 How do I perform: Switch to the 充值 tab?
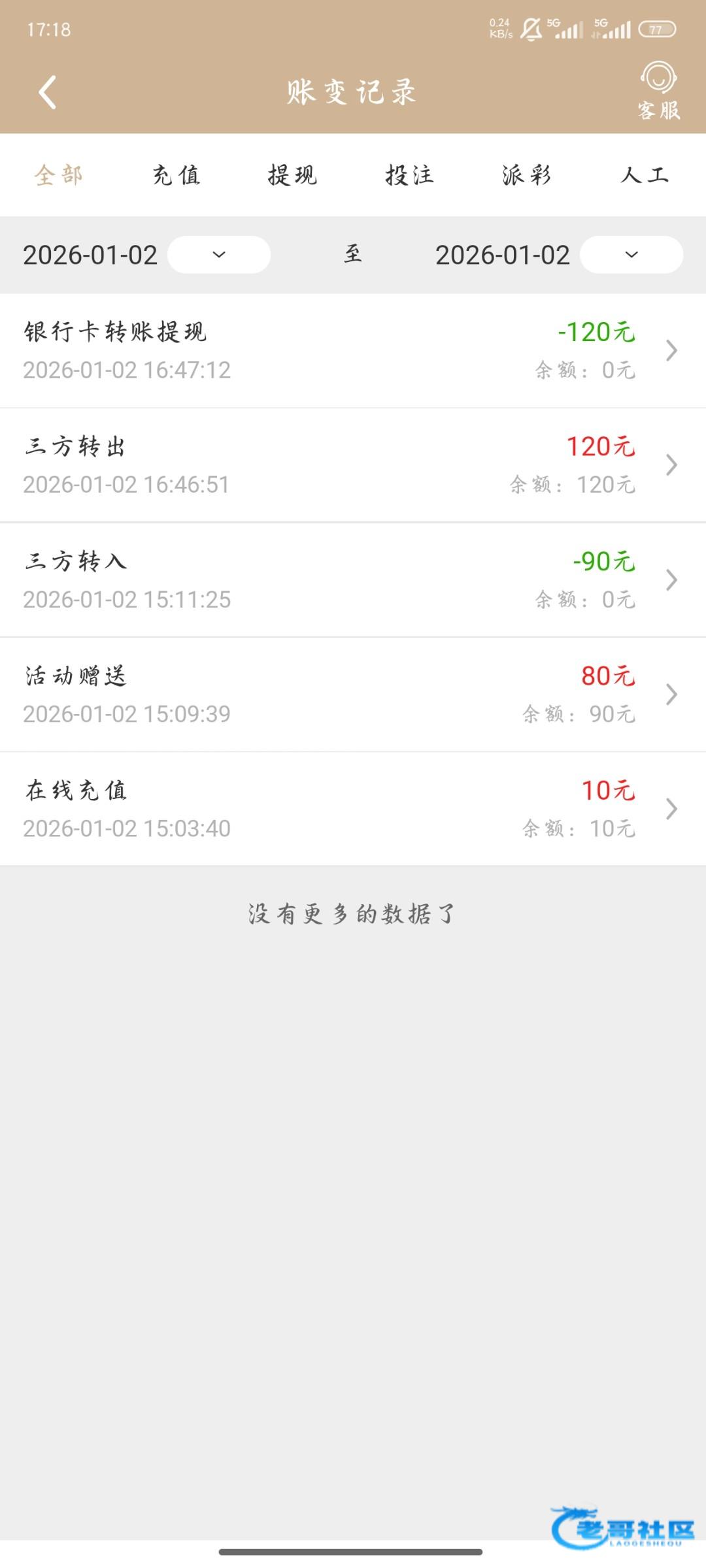tap(176, 175)
